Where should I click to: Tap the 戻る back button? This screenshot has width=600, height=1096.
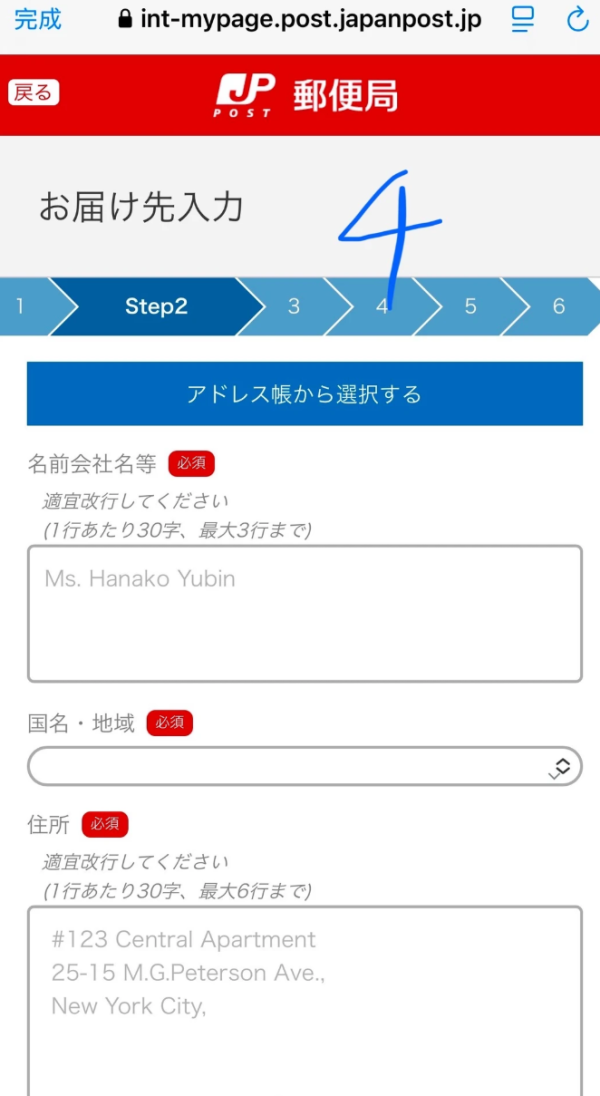point(34,92)
